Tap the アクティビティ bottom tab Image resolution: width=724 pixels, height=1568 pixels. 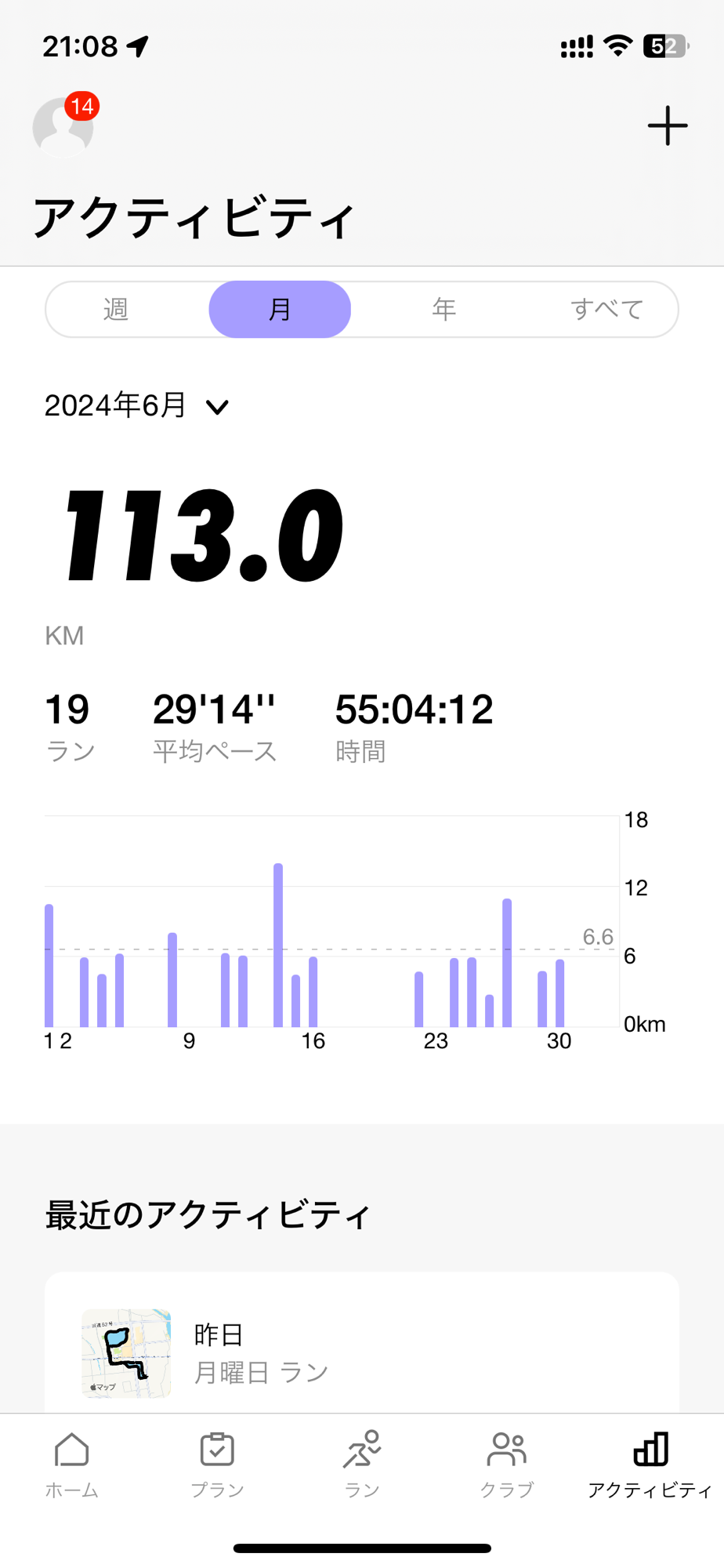650,1465
